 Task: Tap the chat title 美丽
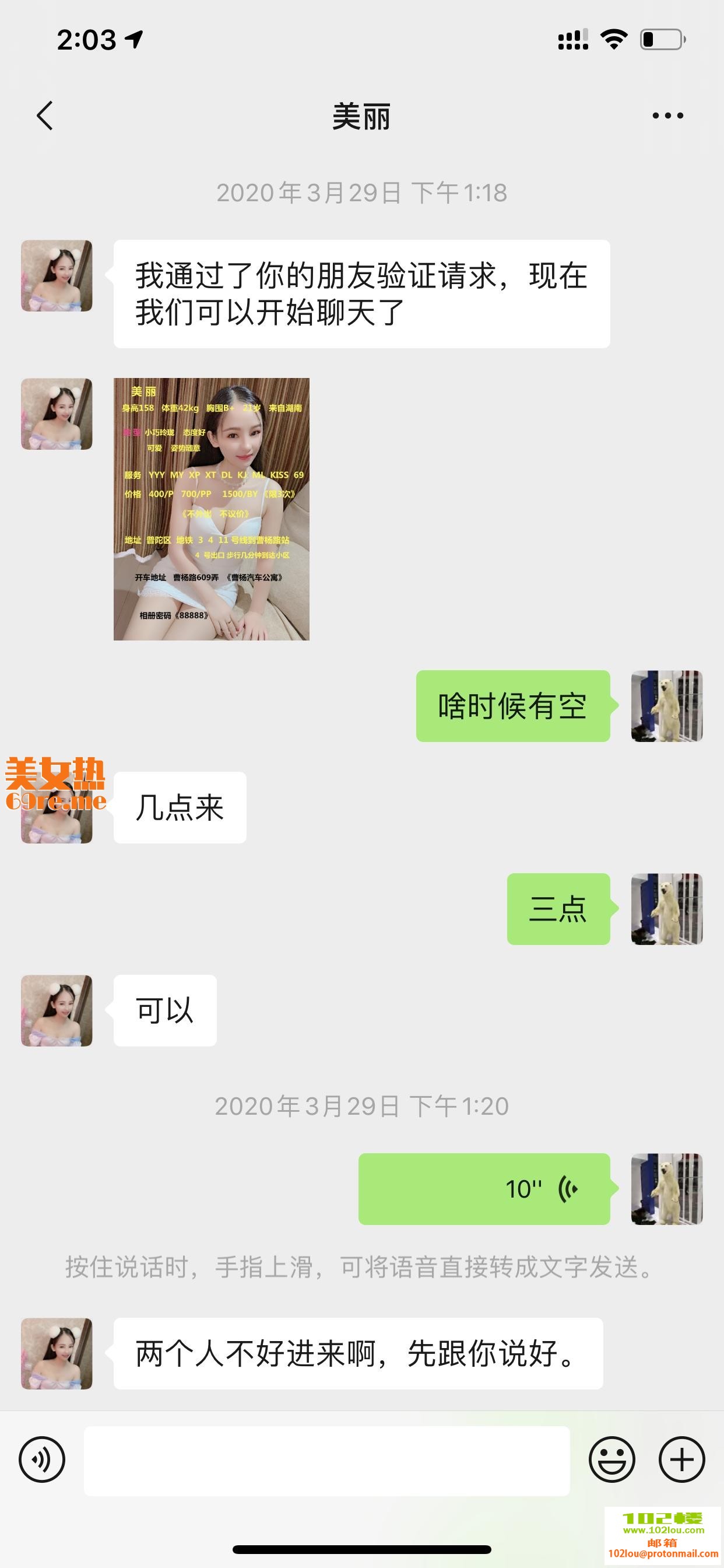361,116
